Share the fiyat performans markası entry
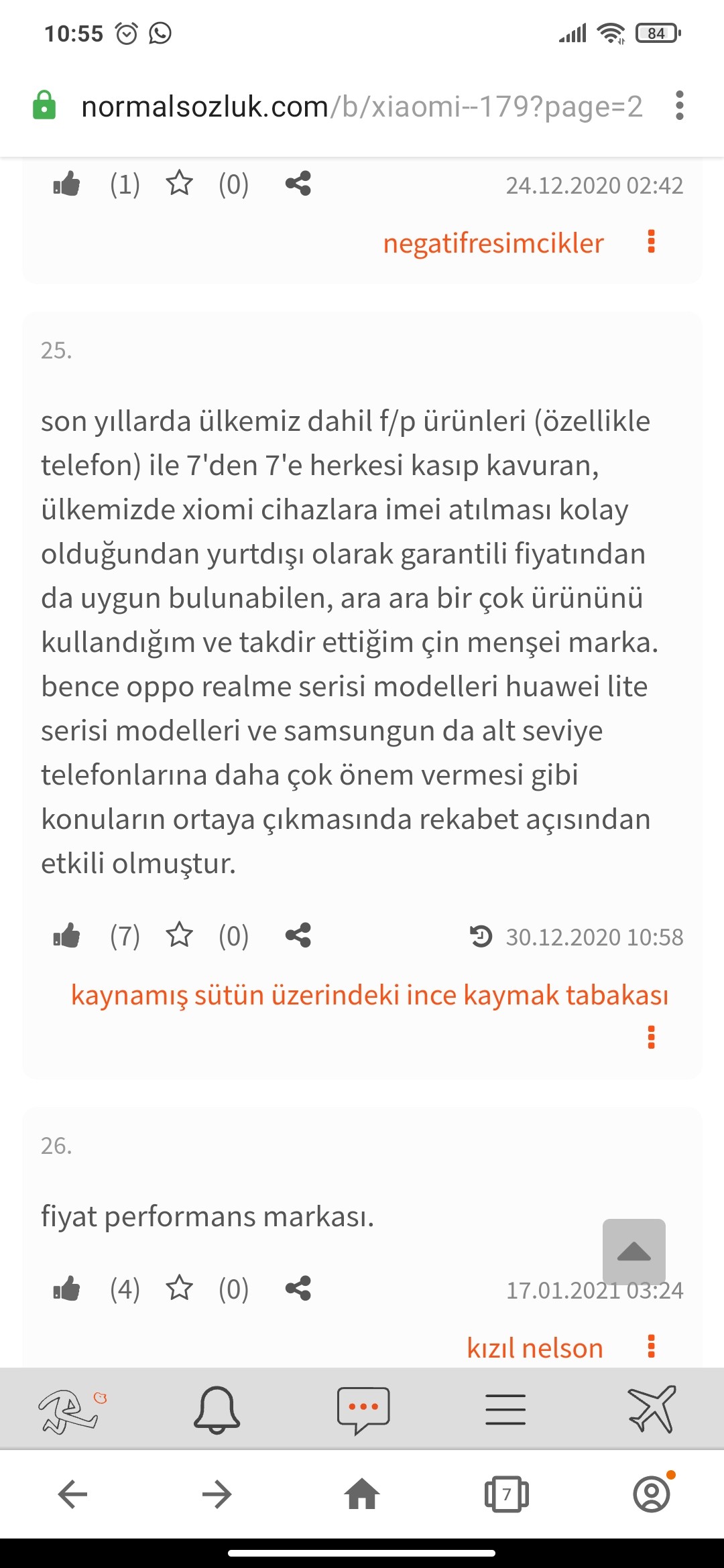 pos(298,1289)
